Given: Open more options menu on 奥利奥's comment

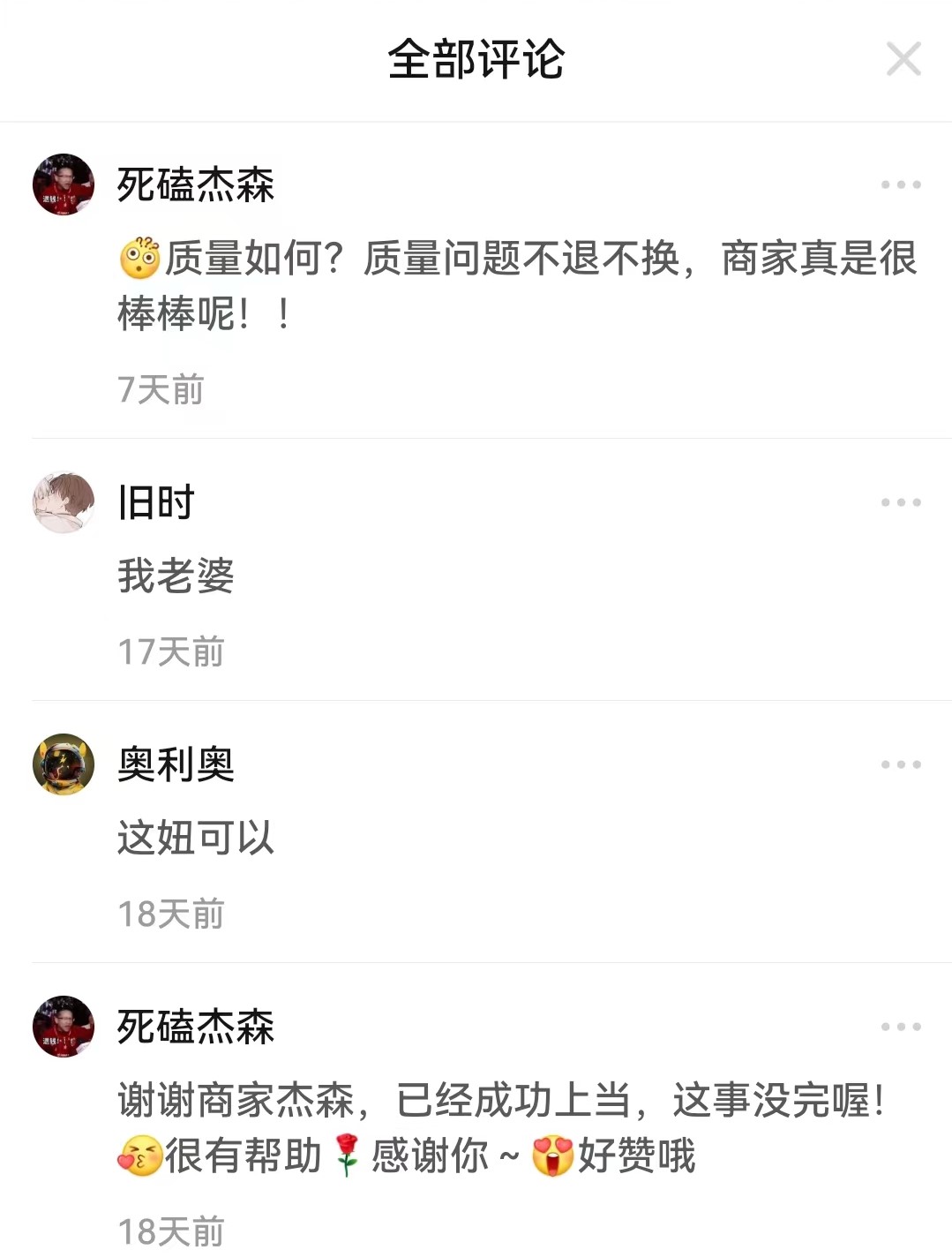Looking at the screenshot, I should point(900,762).
